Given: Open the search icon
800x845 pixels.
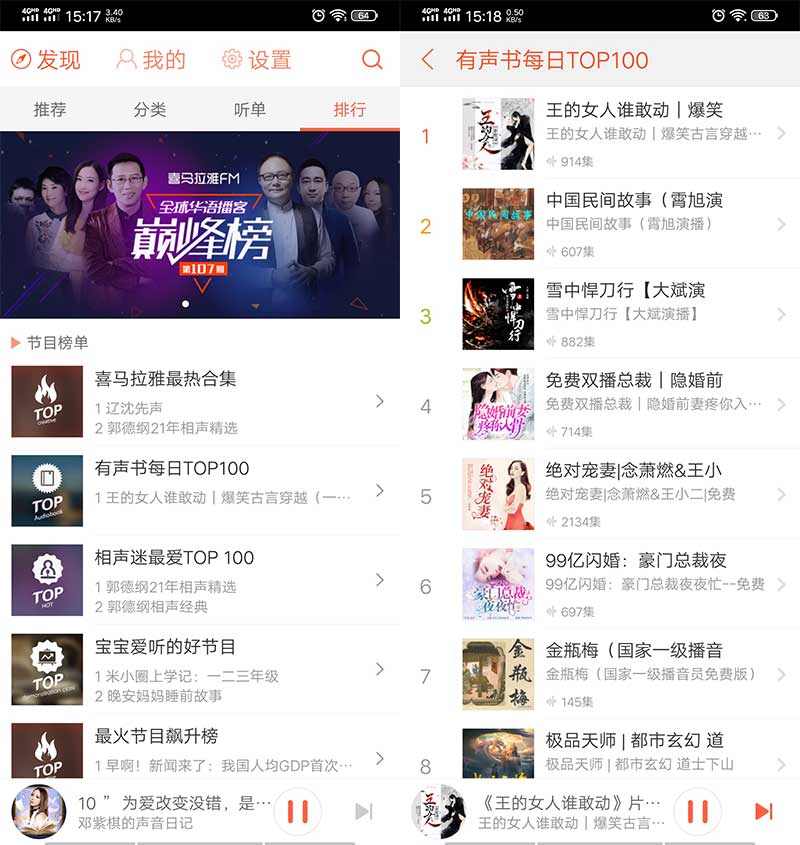Looking at the screenshot, I should pyautogui.click(x=372, y=60).
